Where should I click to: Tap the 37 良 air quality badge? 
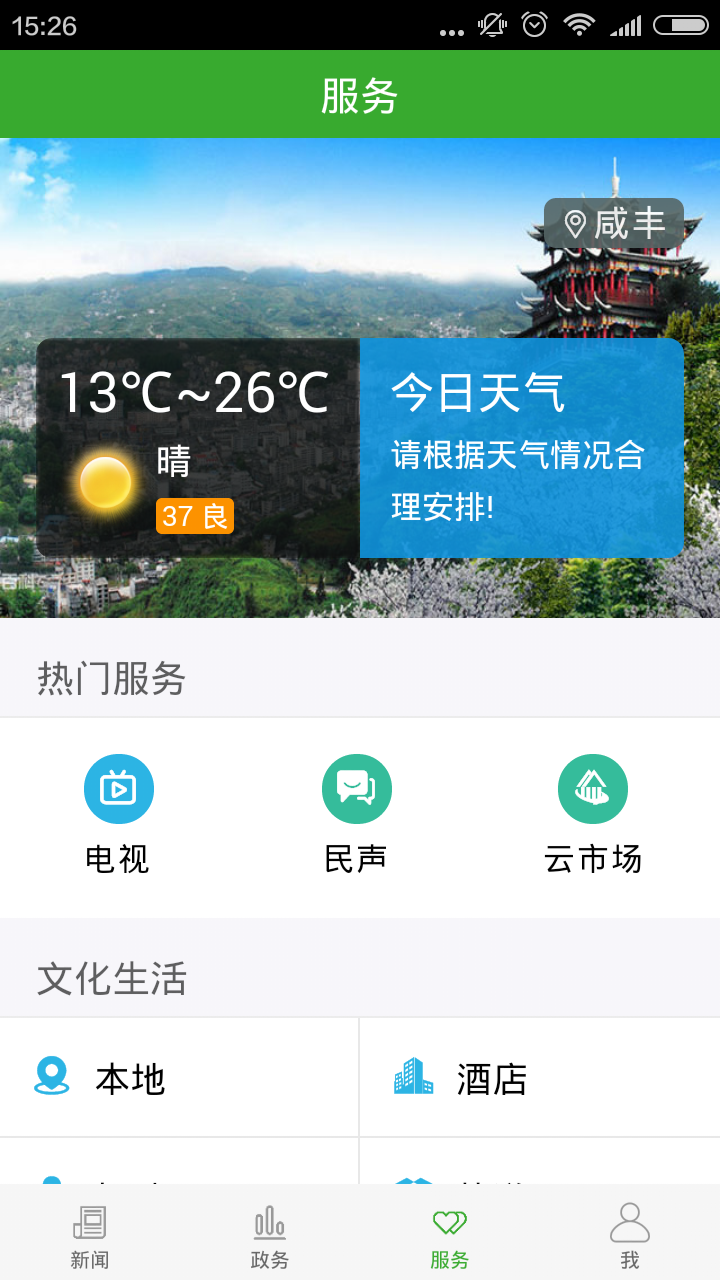point(194,516)
